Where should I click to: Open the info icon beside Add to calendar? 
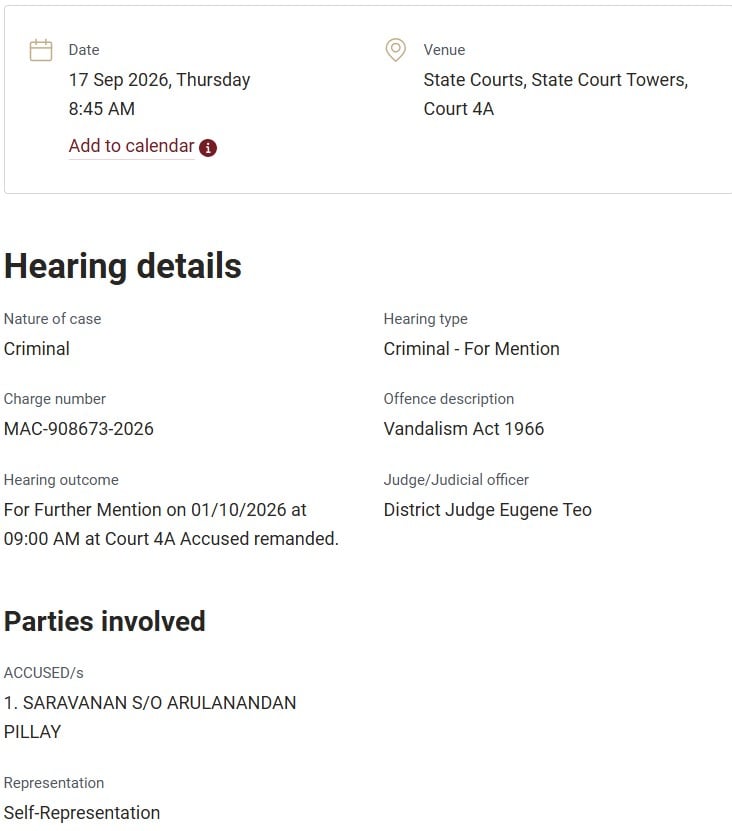[208, 148]
